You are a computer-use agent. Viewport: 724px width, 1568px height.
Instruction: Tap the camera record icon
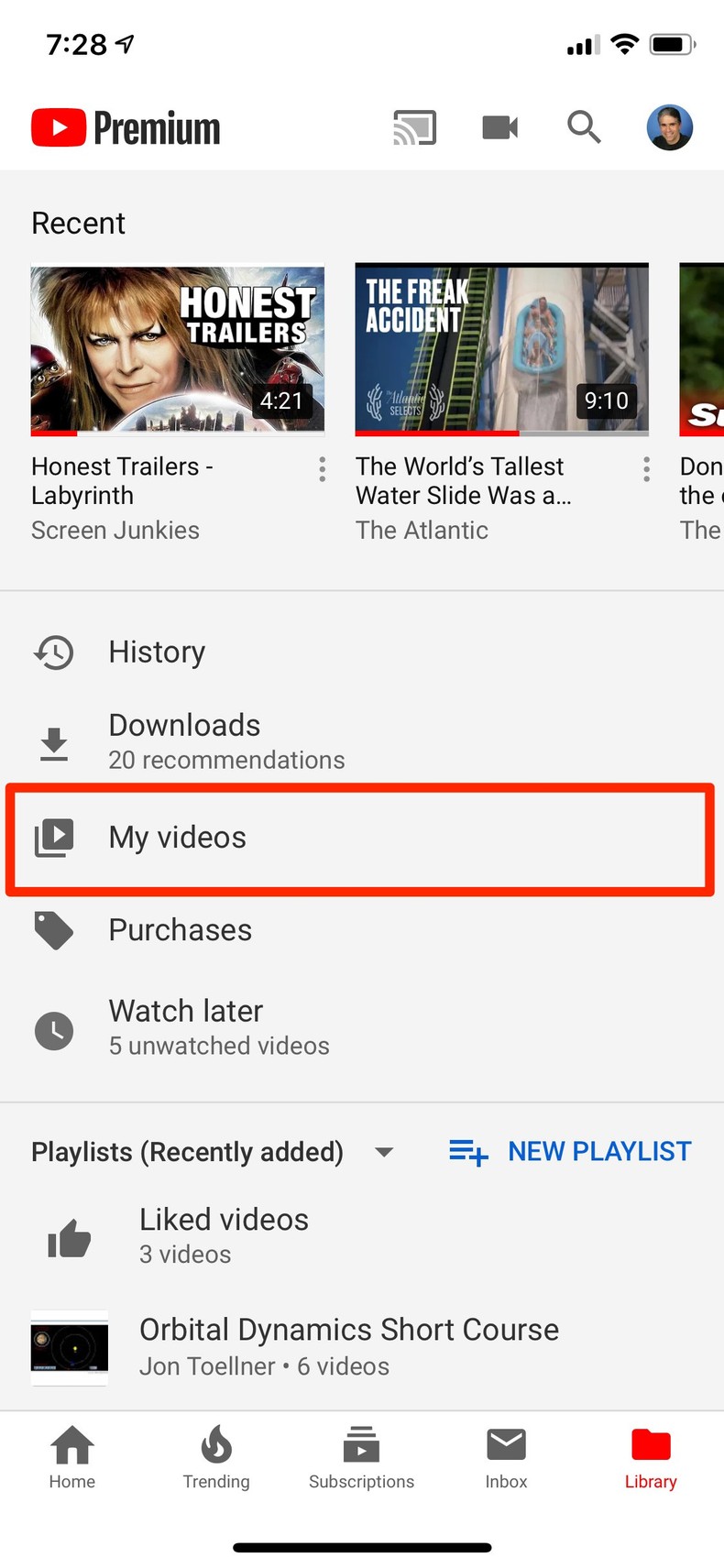499,127
